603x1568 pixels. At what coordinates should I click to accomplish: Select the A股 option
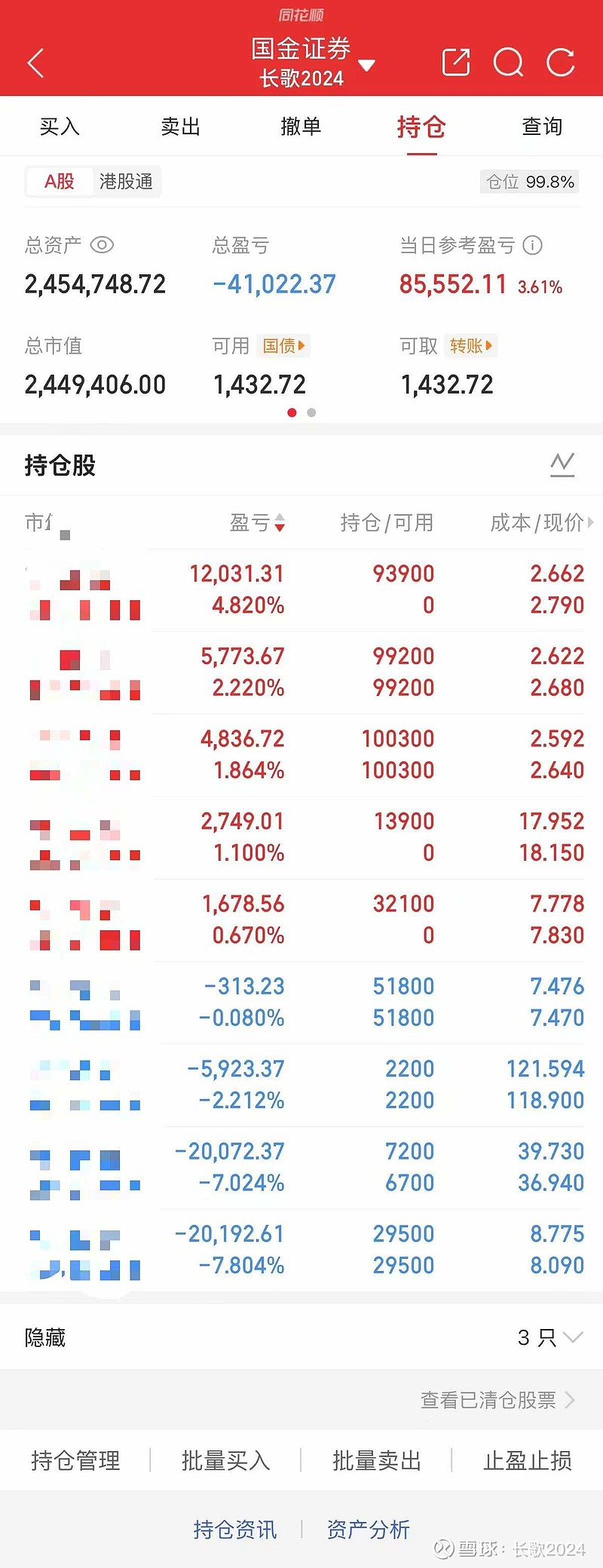click(x=59, y=181)
